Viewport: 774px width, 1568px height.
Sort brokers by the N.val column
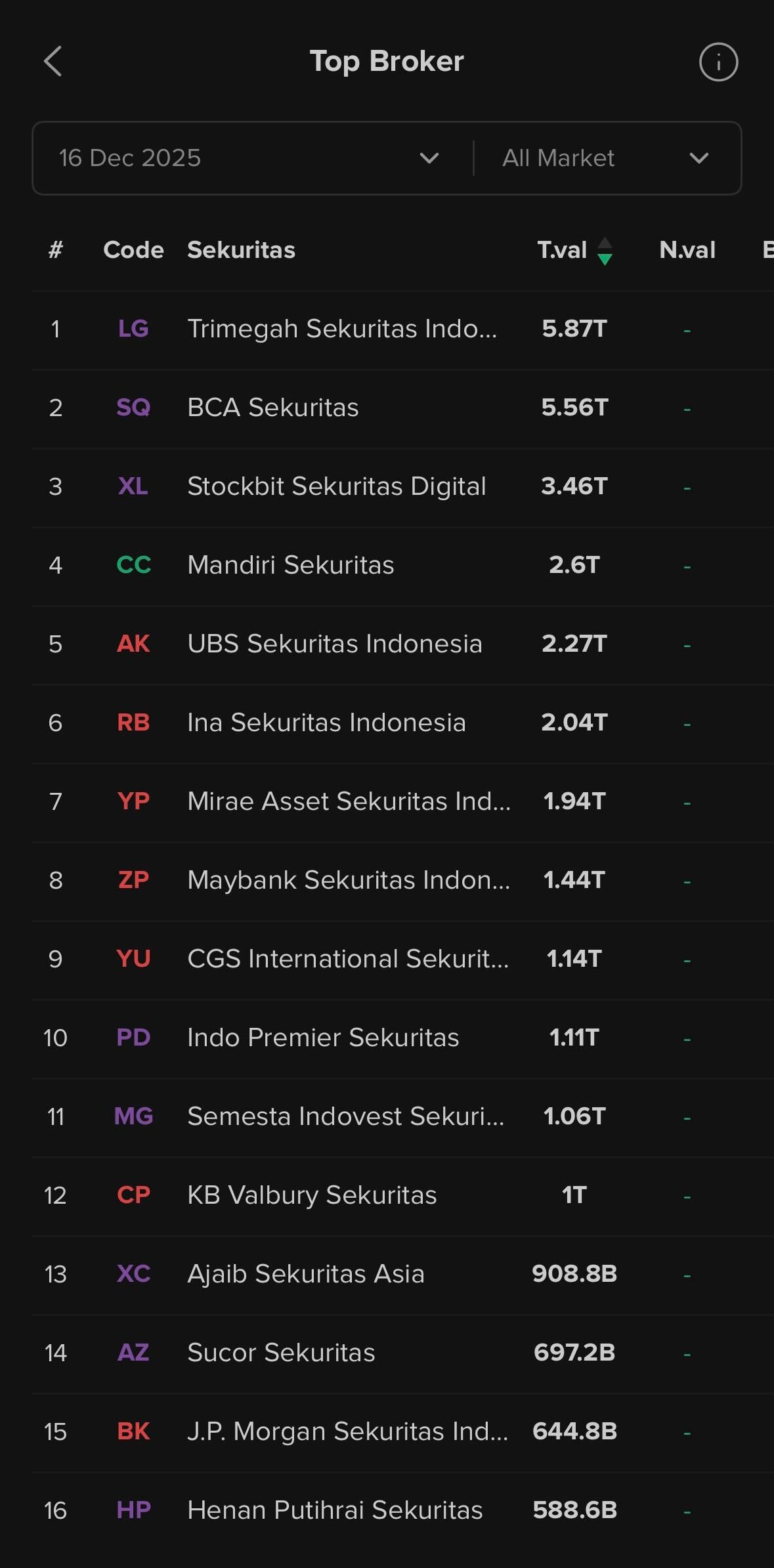coord(687,249)
